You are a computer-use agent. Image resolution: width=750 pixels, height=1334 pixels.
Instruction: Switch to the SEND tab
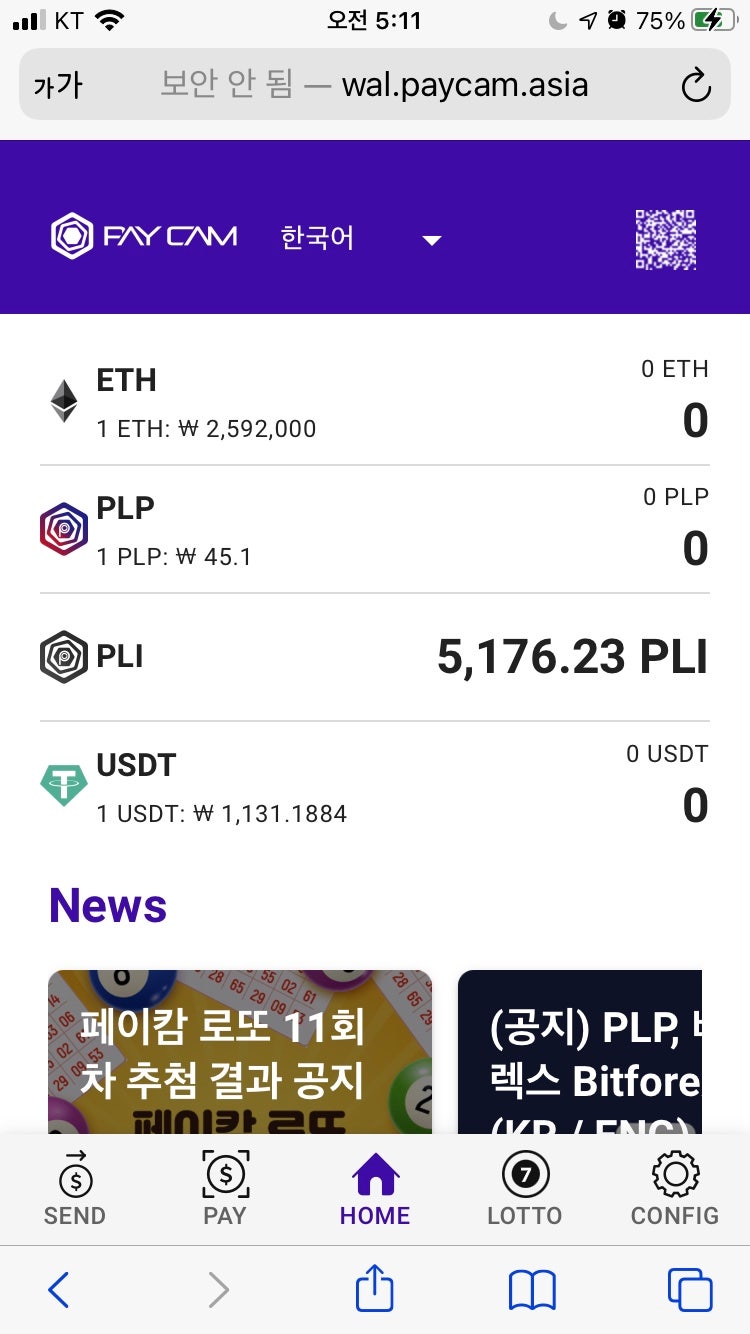coord(75,1190)
